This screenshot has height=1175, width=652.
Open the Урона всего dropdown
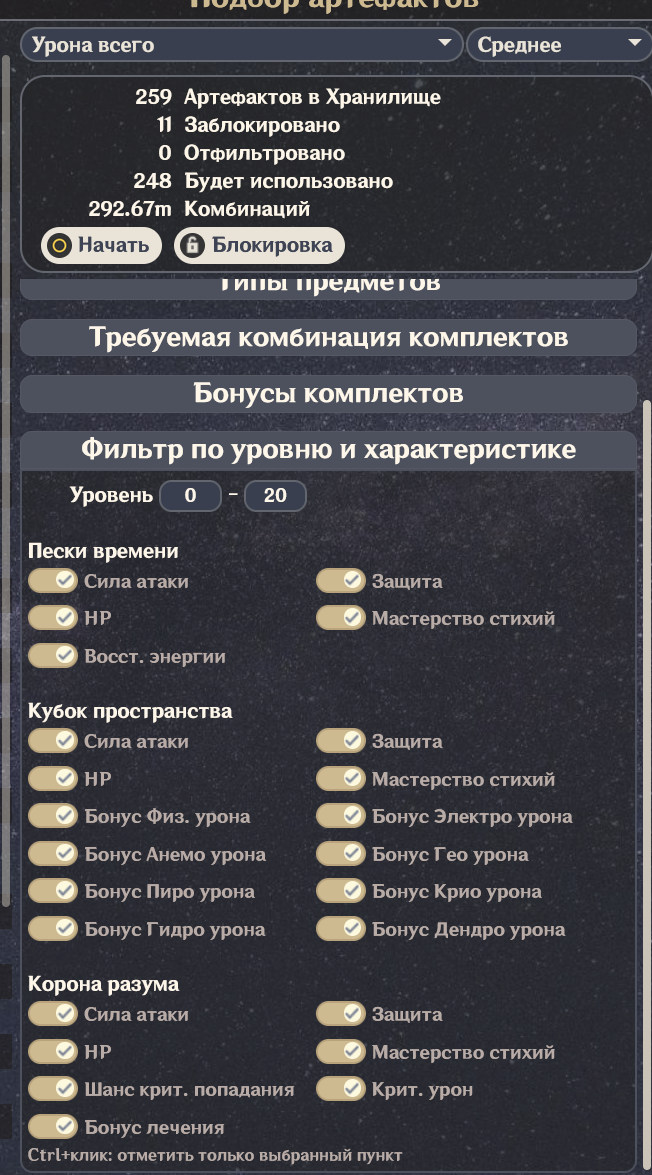(x=240, y=45)
